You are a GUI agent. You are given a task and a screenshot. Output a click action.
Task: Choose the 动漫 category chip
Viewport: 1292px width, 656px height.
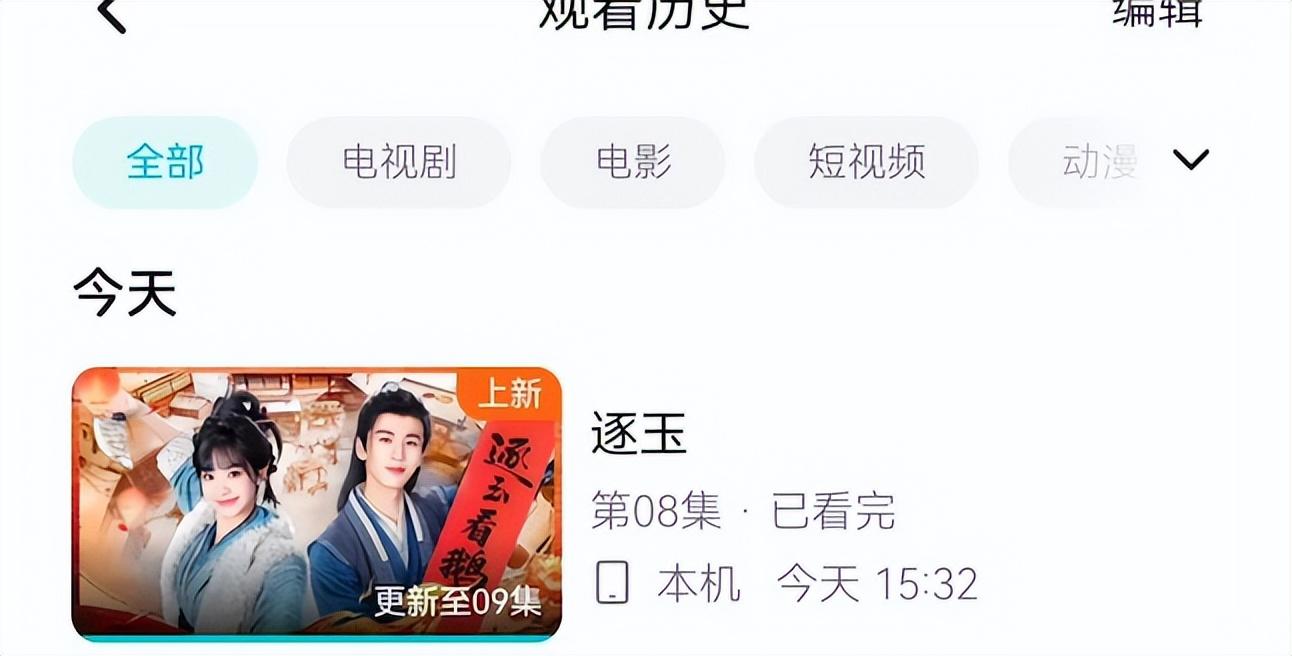[x=1099, y=162]
